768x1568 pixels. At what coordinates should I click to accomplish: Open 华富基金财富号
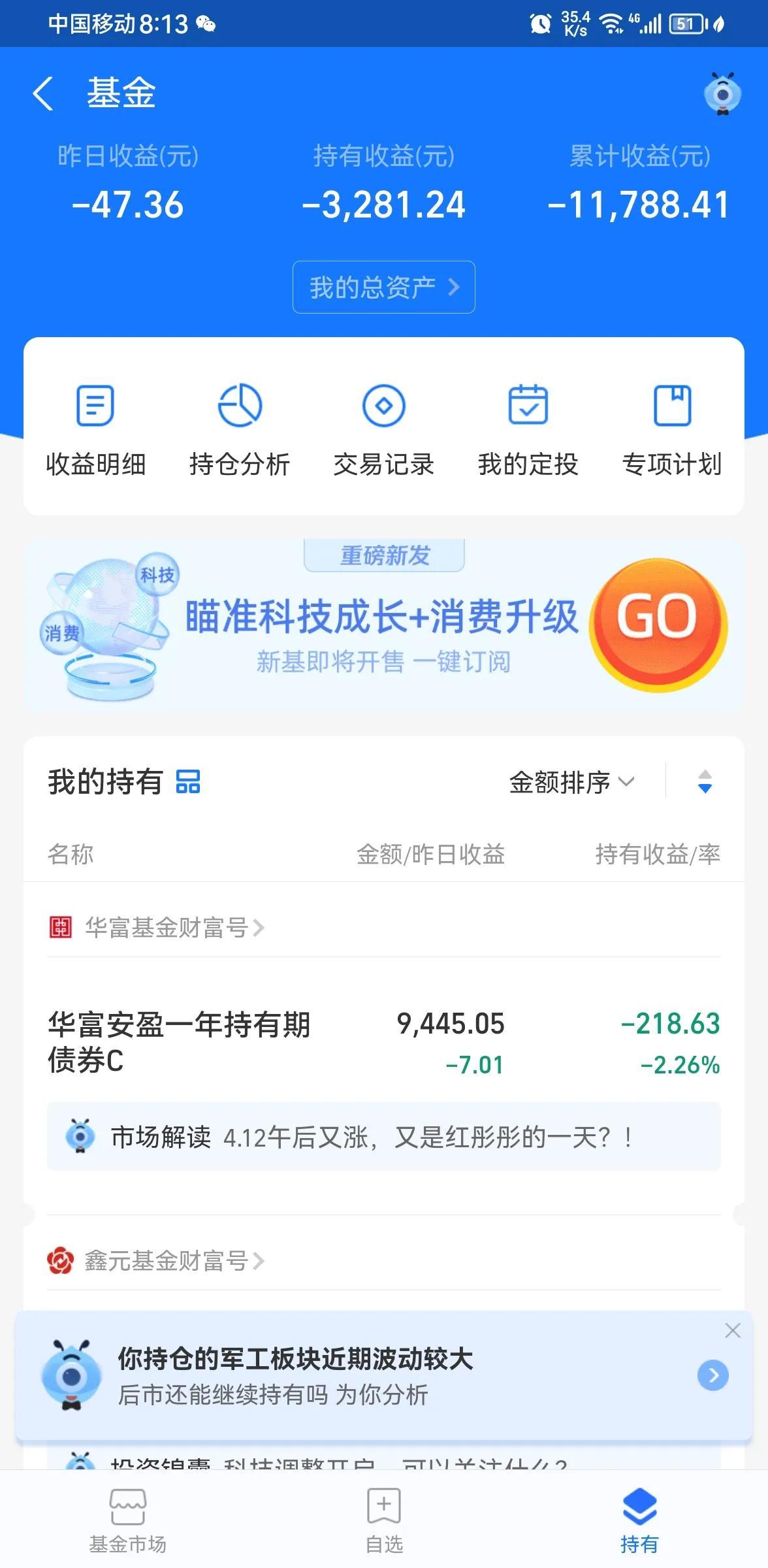pos(167,927)
